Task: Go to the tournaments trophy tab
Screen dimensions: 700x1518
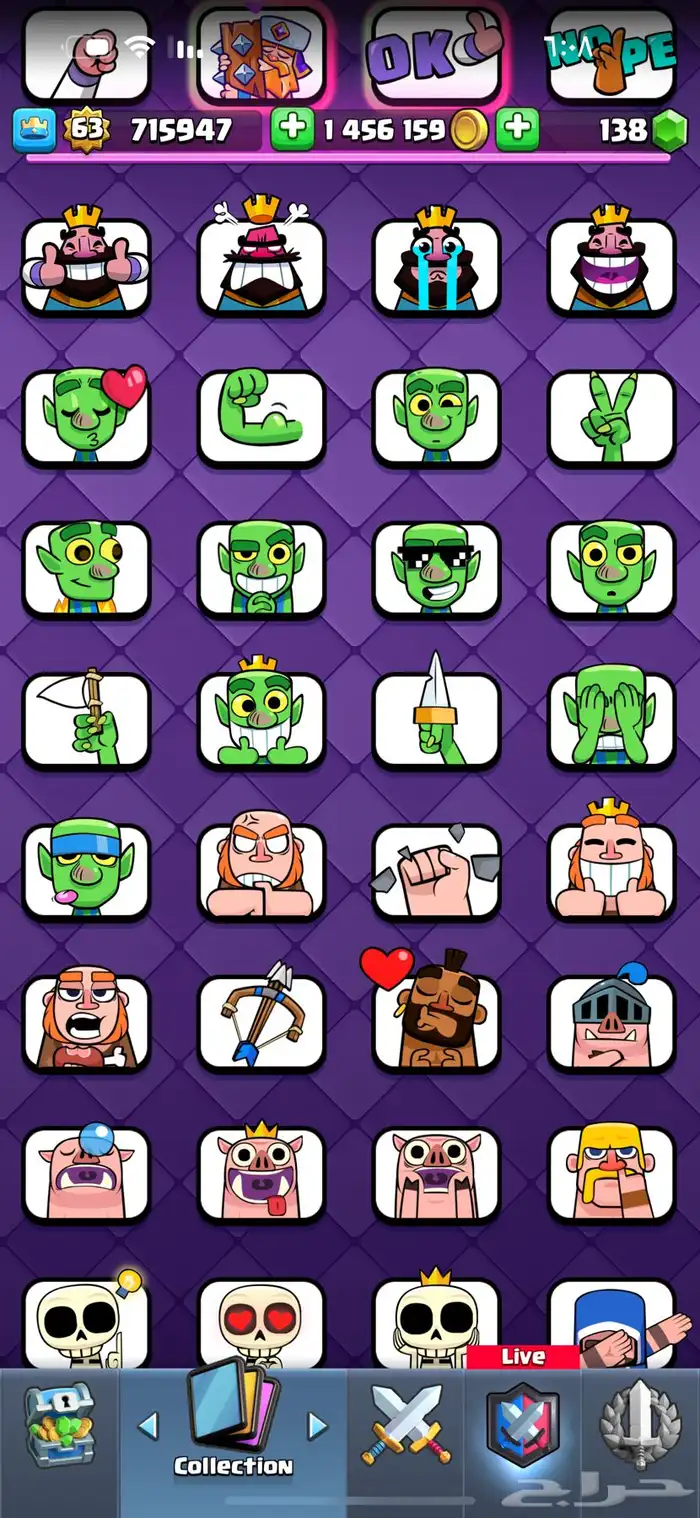Action: click(x=640, y=1426)
